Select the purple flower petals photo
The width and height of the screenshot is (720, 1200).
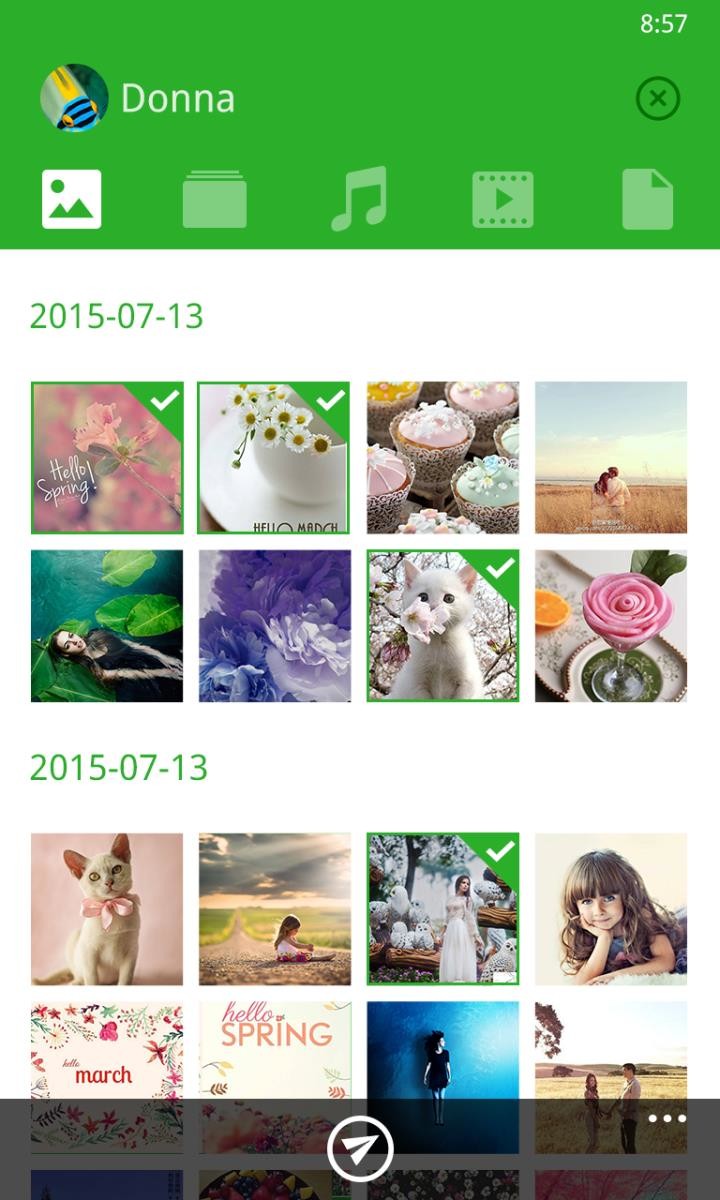(275, 626)
